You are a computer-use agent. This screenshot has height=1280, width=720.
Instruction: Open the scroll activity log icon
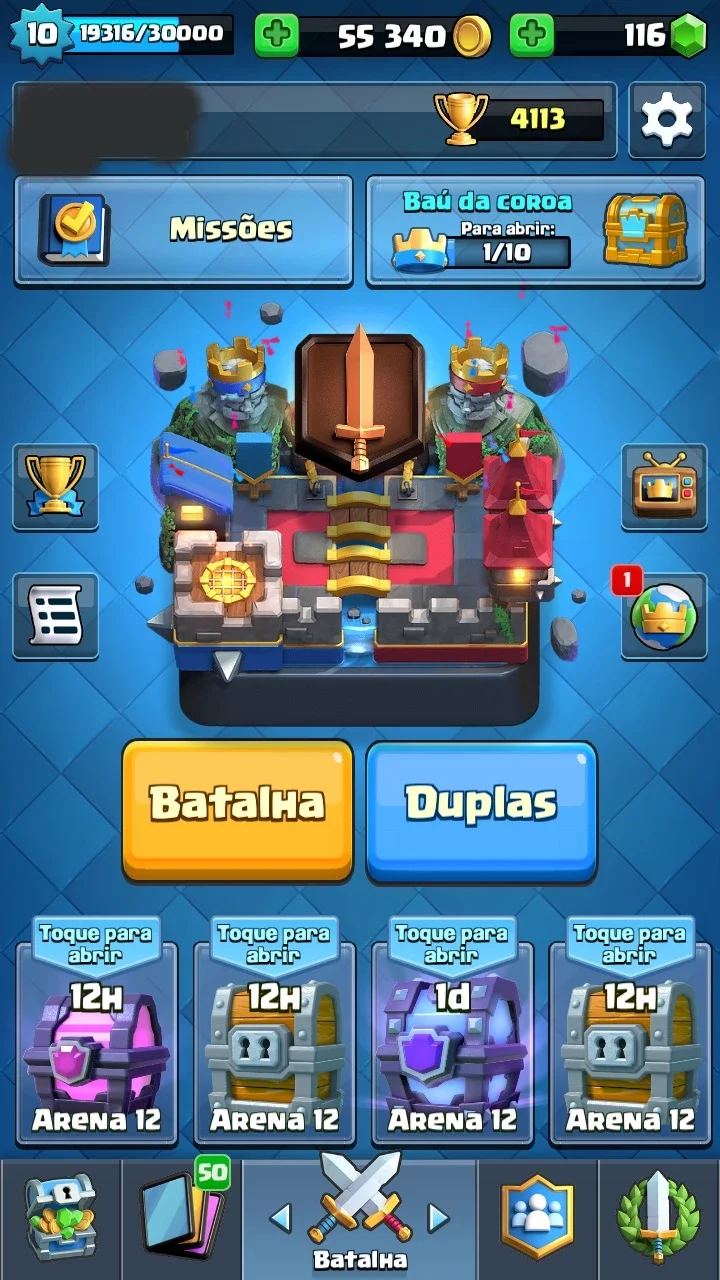[x=55, y=616]
